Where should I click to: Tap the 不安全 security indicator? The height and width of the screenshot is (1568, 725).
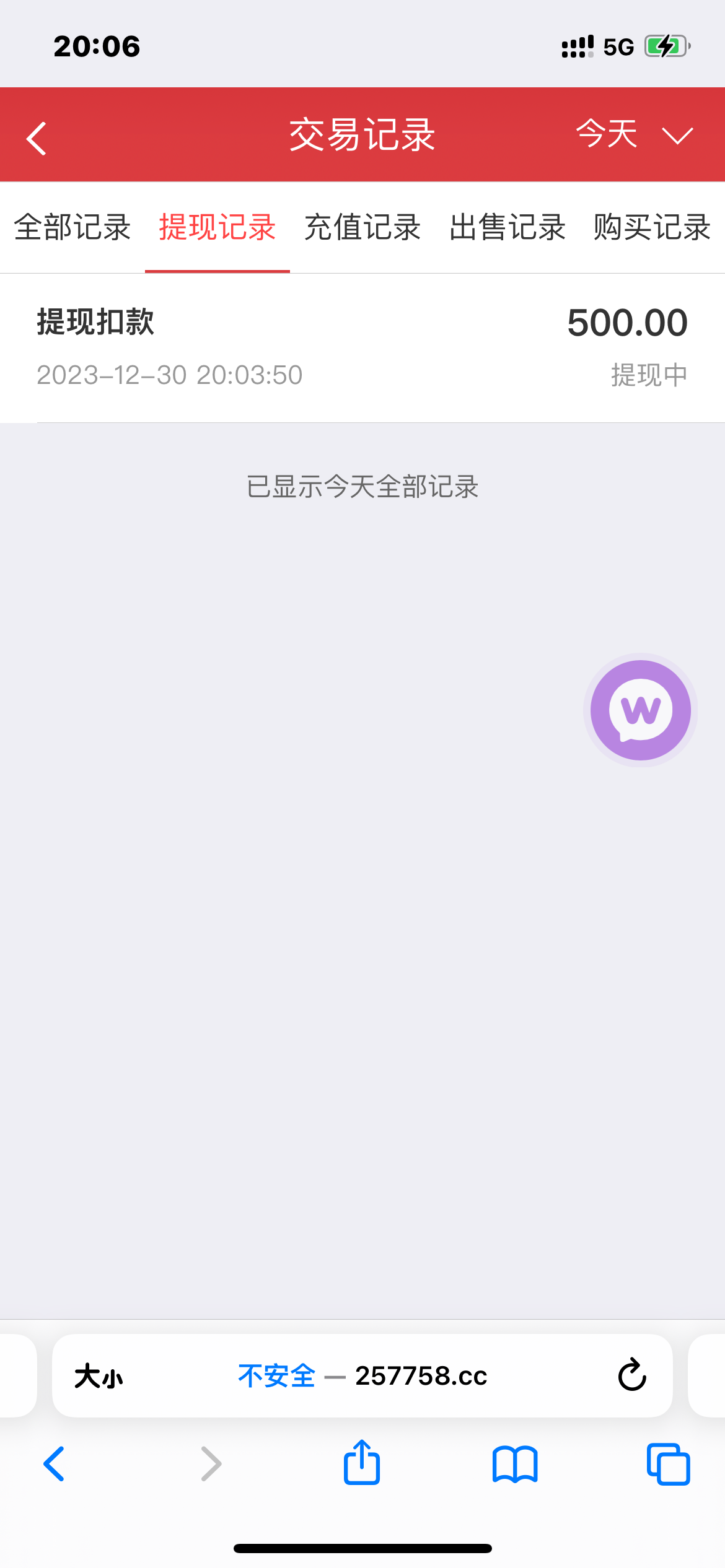point(276,1375)
